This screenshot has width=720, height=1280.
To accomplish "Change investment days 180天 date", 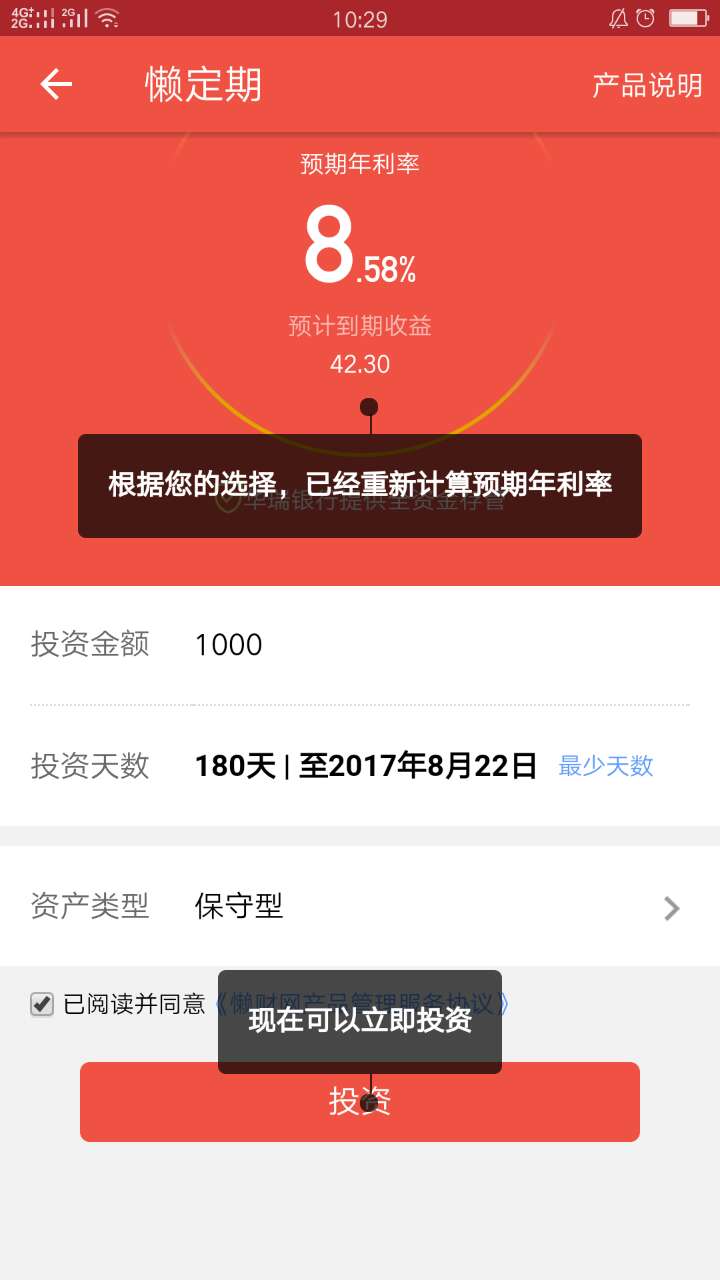I will [x=365, y=766].
